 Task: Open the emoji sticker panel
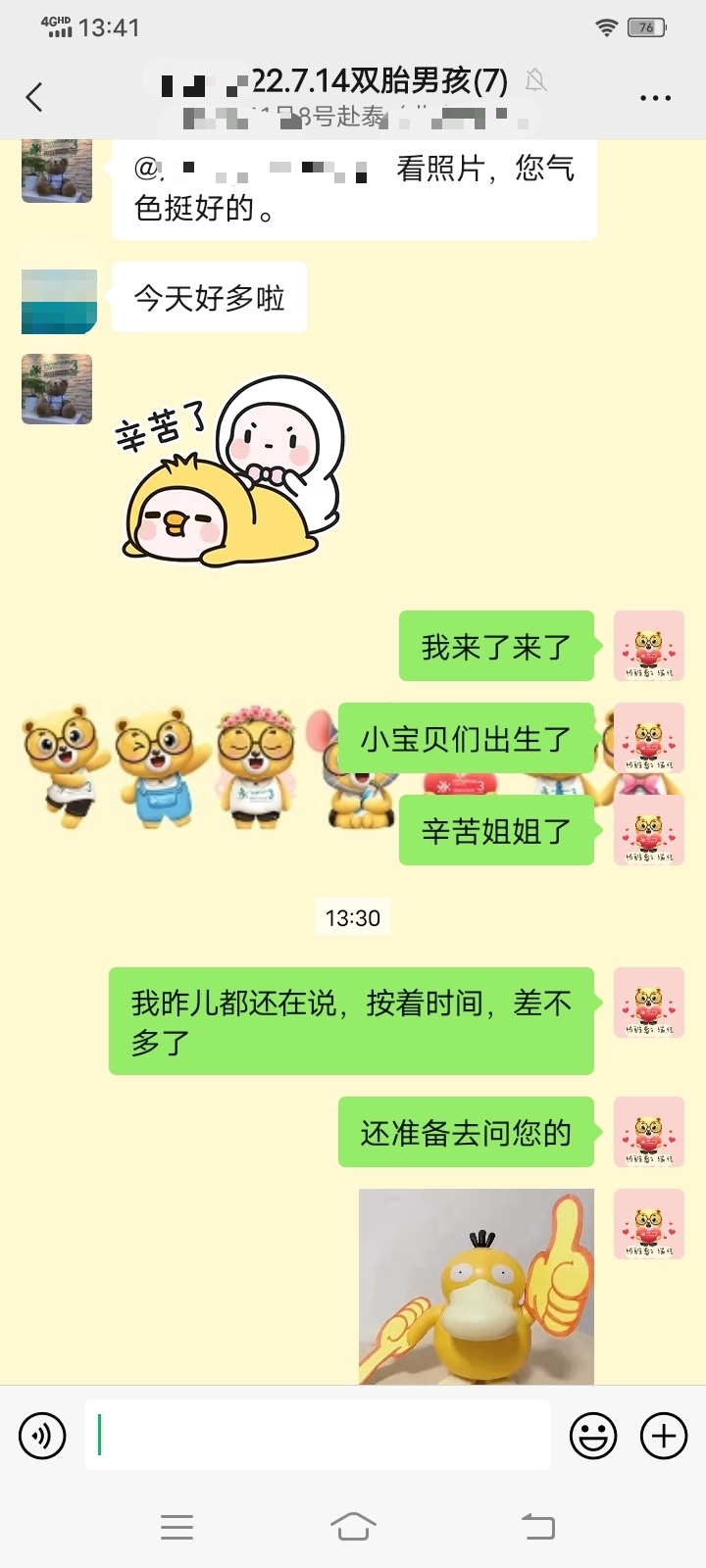click(593, 1437)
